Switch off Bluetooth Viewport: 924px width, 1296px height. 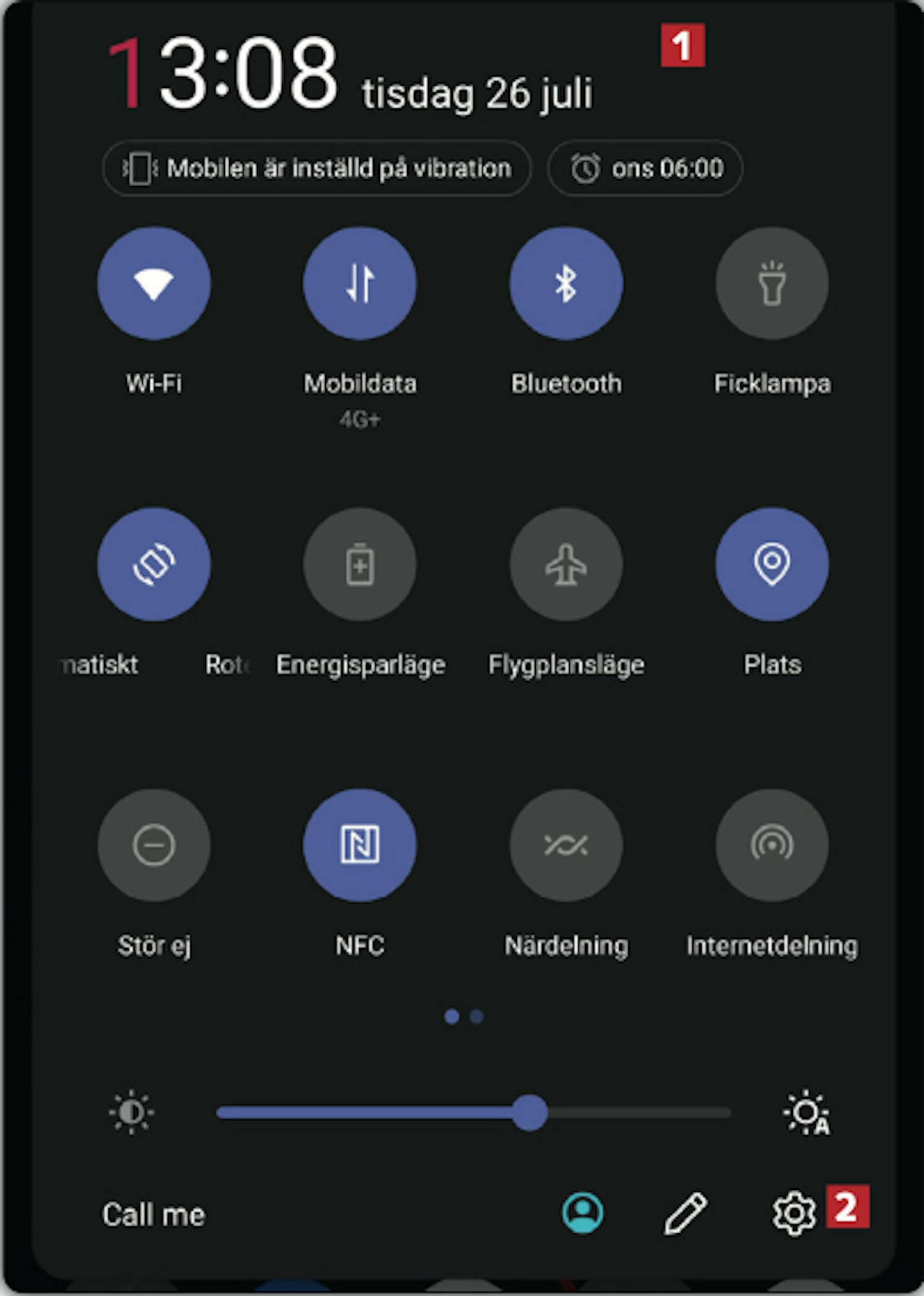click(x=565, y=283)
